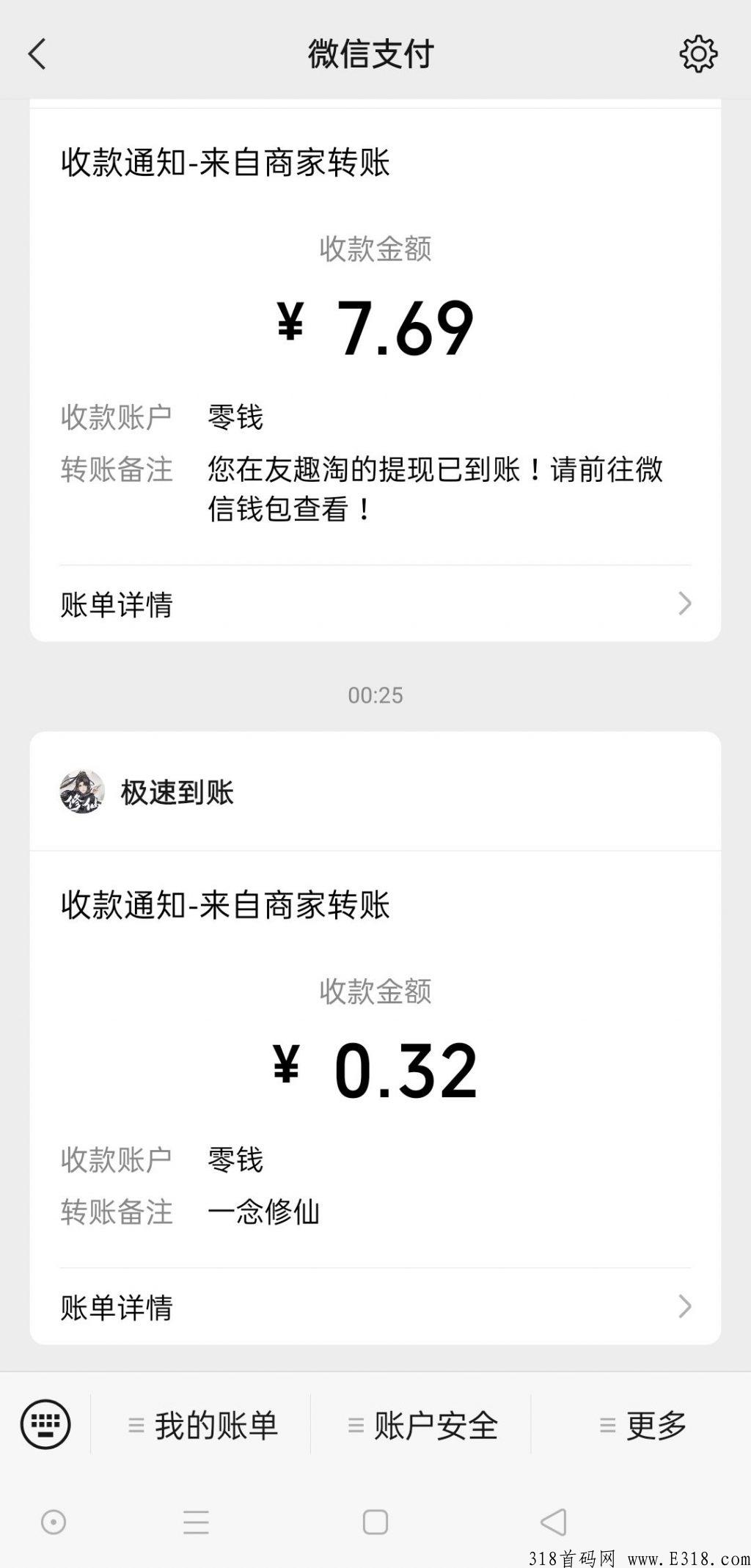The width and height of the screenshot is (751, 1568).
Task: Tap the system back triangle button
Action: click(553, 1522)
